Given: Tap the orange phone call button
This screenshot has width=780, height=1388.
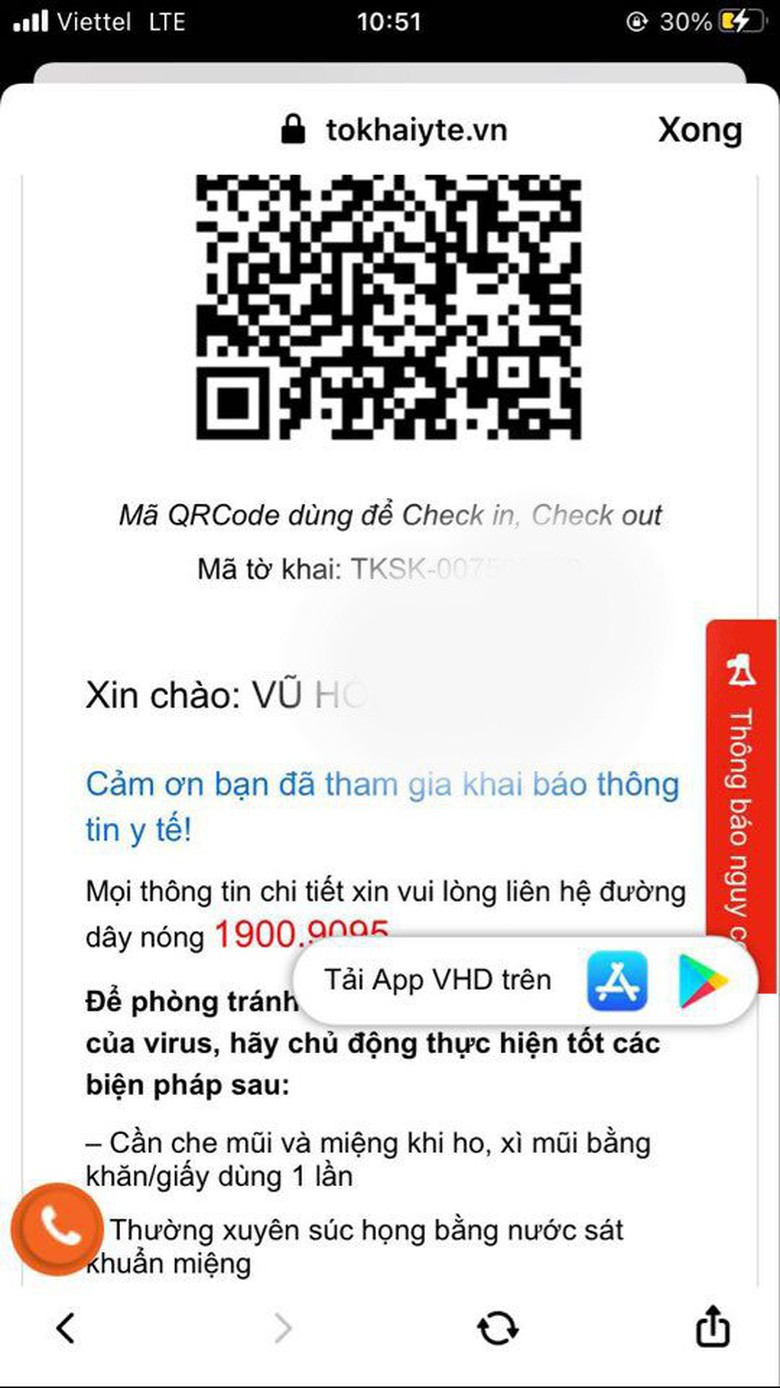Looking at the screenshot, I should pyautogui.click(x=57, y=1230).
